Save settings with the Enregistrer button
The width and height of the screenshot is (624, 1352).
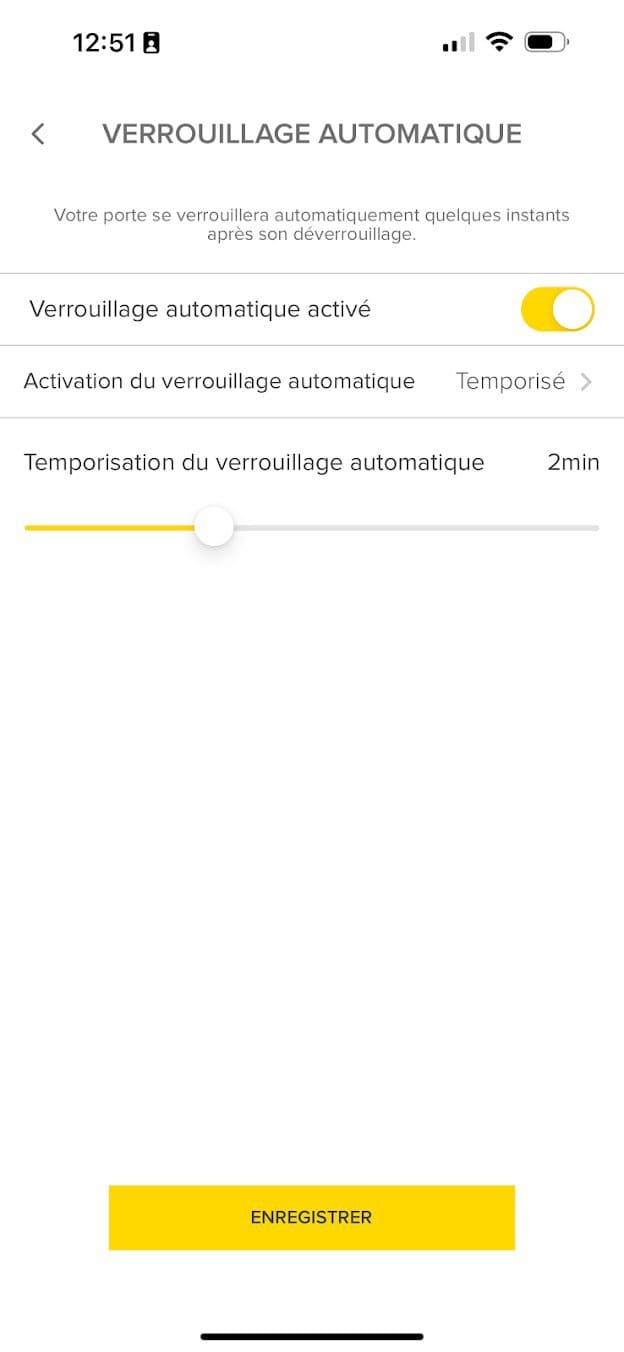(x=311, y=1217)
